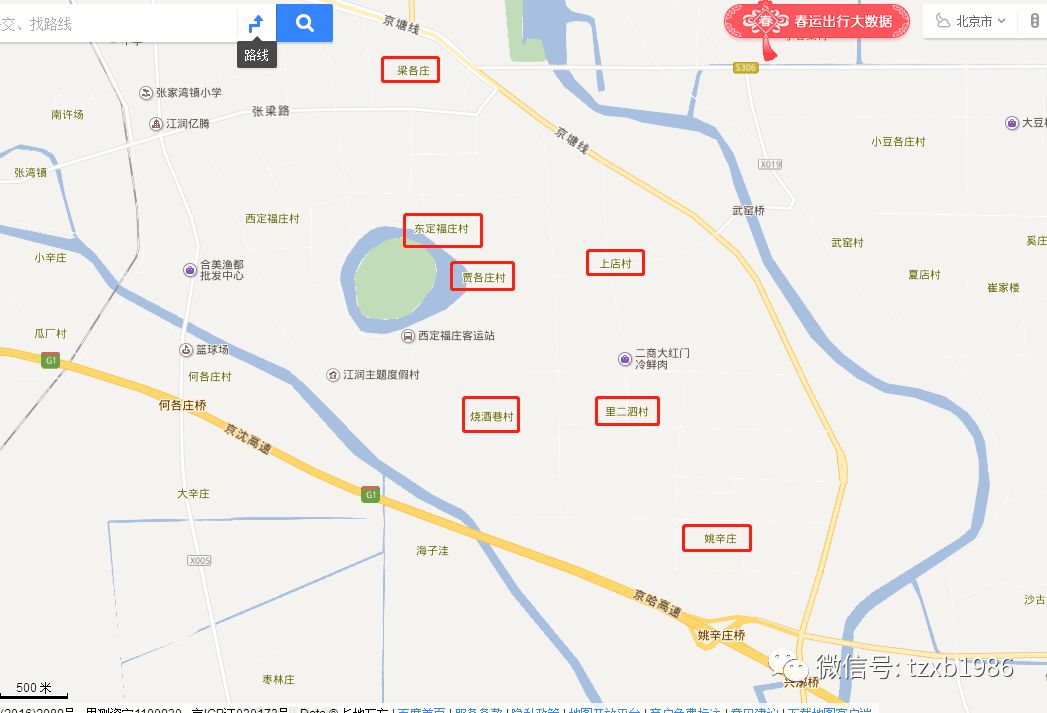Open the 路线 route planner

click(x=256, y=23)
